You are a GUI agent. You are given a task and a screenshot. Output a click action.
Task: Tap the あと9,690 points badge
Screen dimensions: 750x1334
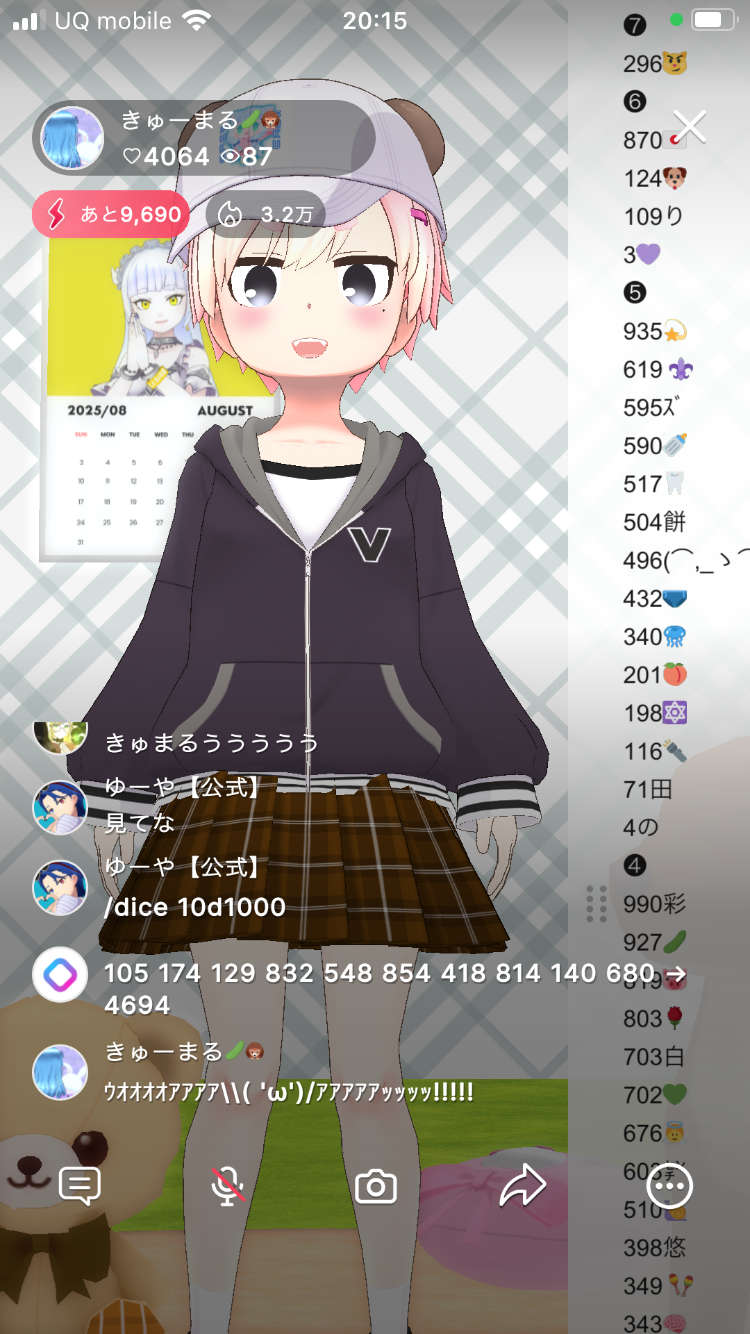111,214
